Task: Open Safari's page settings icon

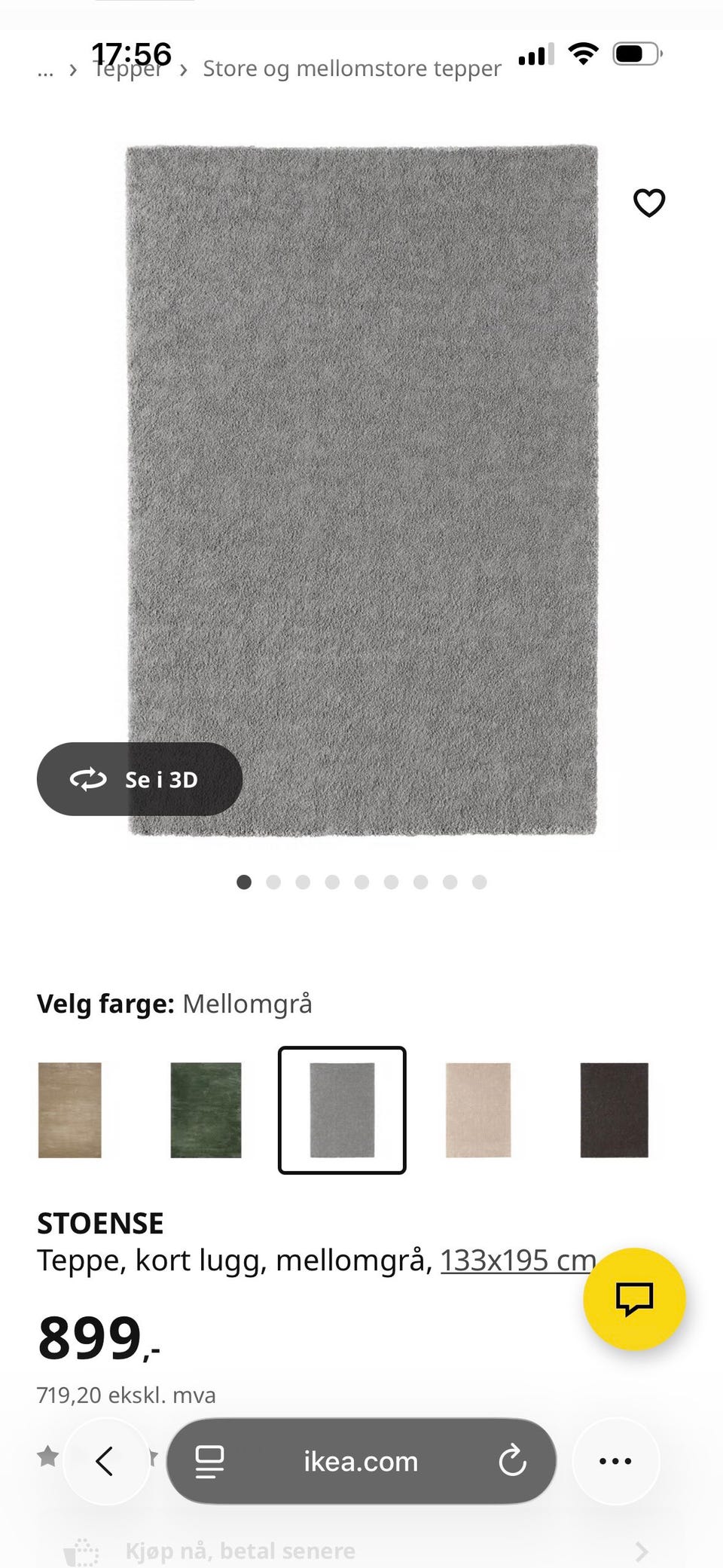Action: (209, 1460)
